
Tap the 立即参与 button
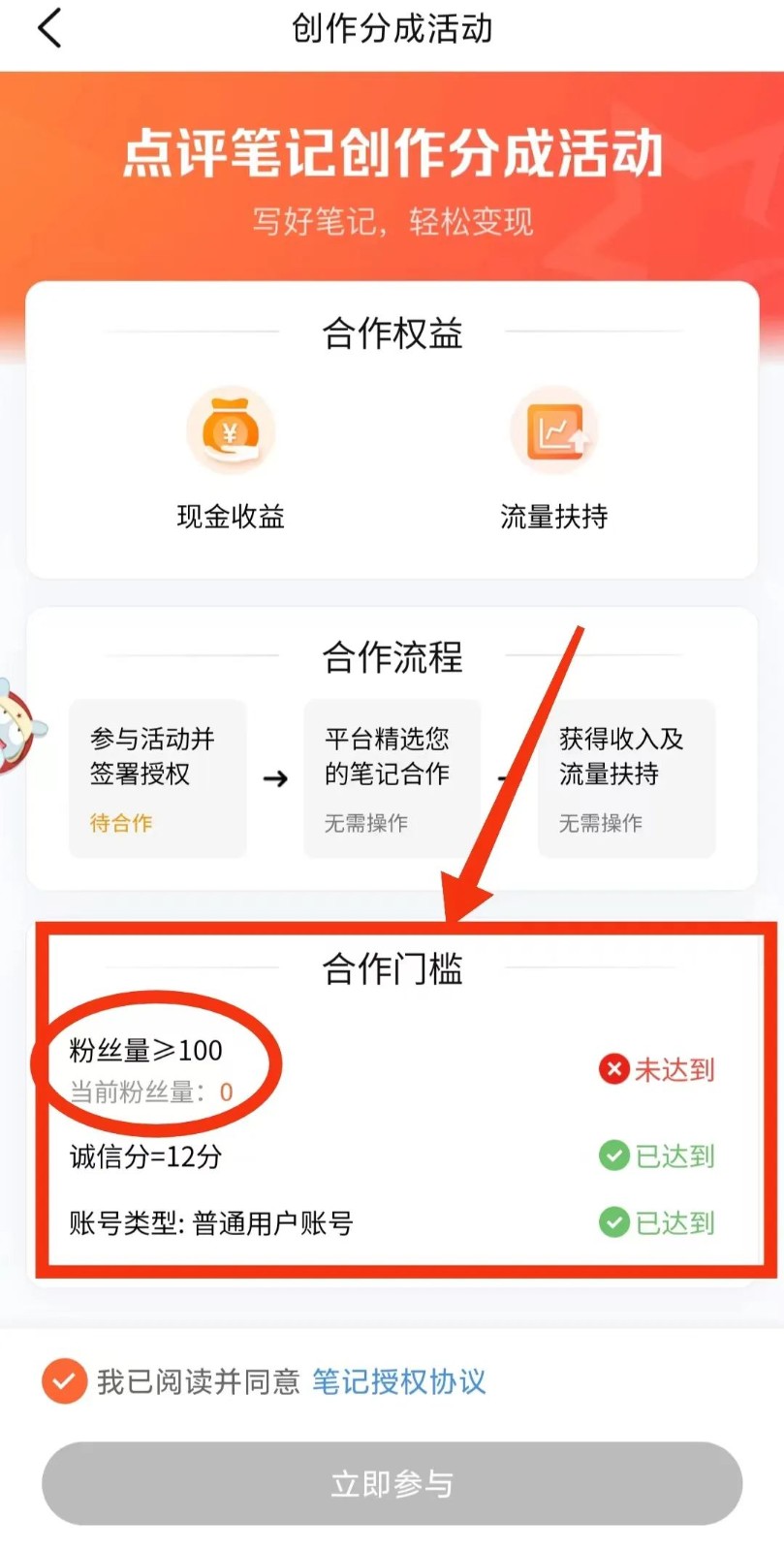tap(392, 1483)
